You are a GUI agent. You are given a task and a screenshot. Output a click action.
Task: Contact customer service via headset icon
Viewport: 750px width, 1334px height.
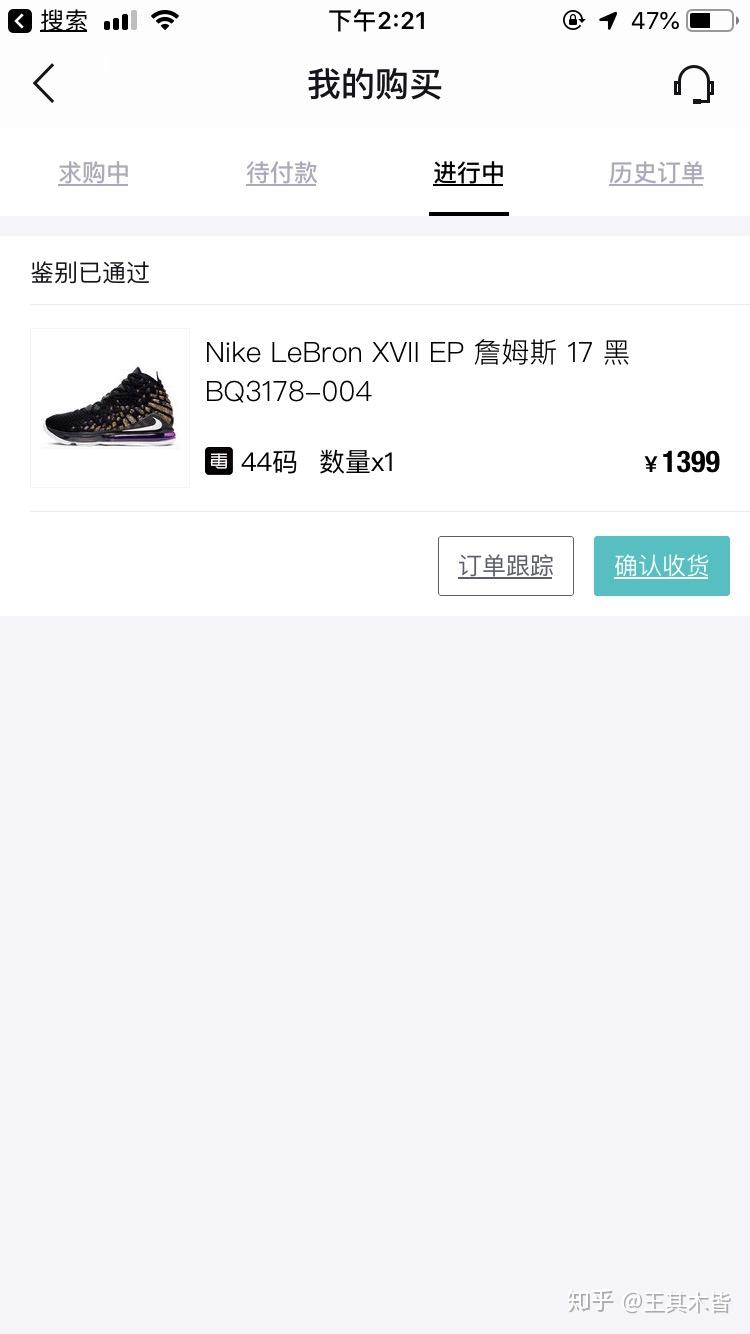[693, 84]
